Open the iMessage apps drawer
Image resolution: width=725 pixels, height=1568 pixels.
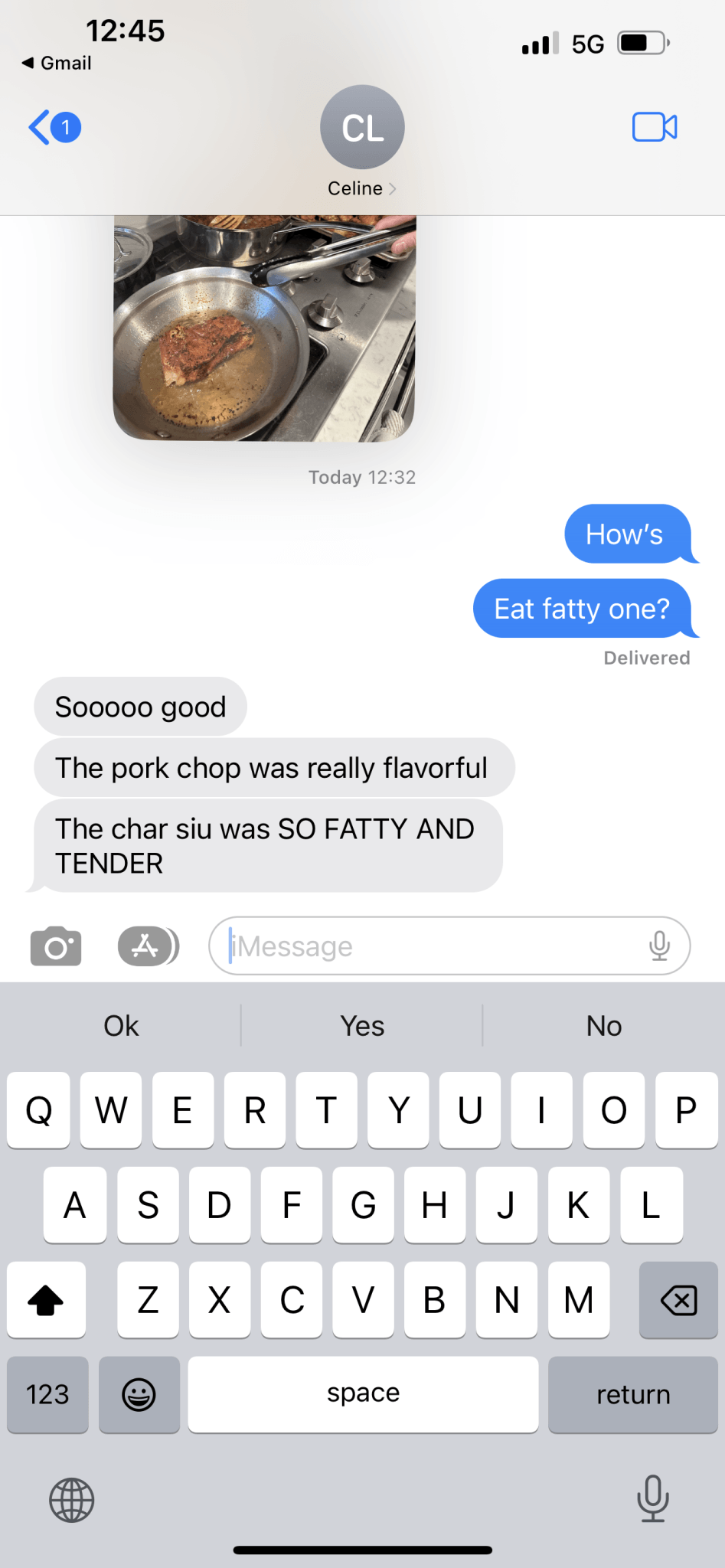148,946
